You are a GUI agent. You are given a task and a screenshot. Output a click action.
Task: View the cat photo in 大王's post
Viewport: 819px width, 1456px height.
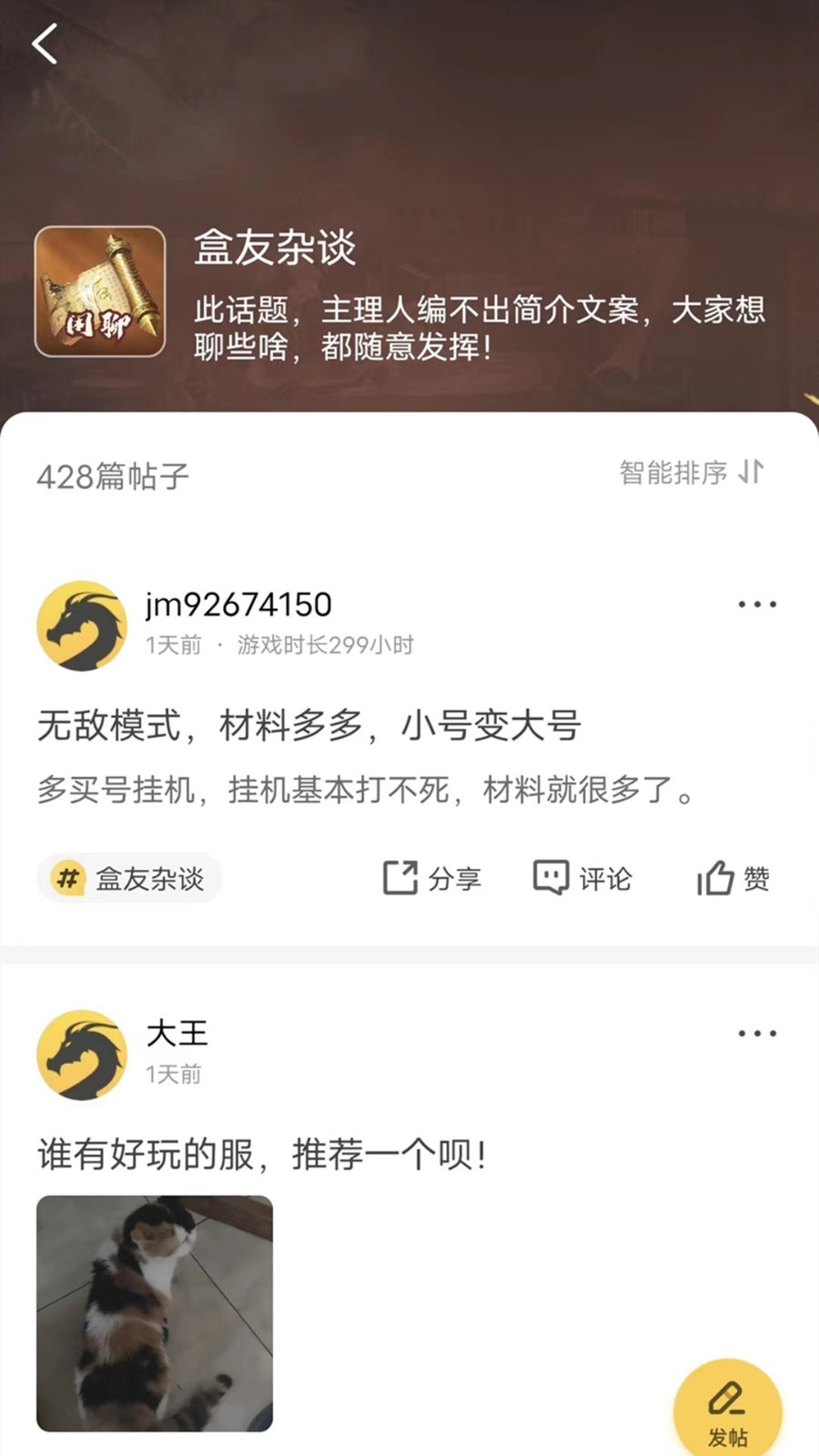point(155,1313)
